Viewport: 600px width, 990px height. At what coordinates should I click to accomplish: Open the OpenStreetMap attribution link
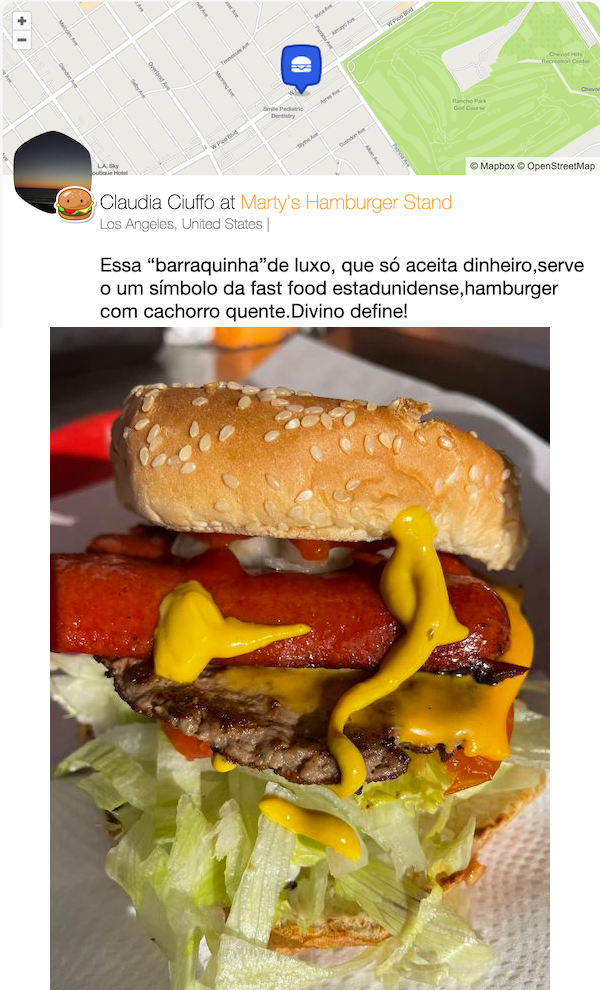[560, 166]
